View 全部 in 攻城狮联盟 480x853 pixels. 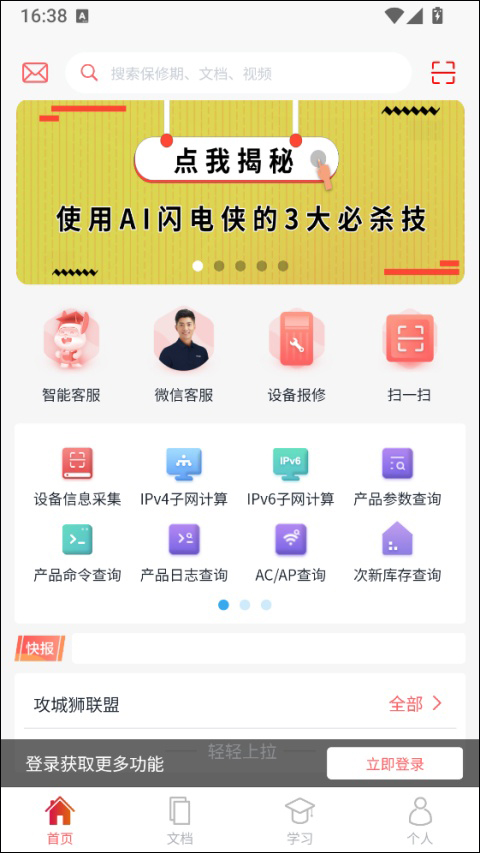(x=416, y=704)
